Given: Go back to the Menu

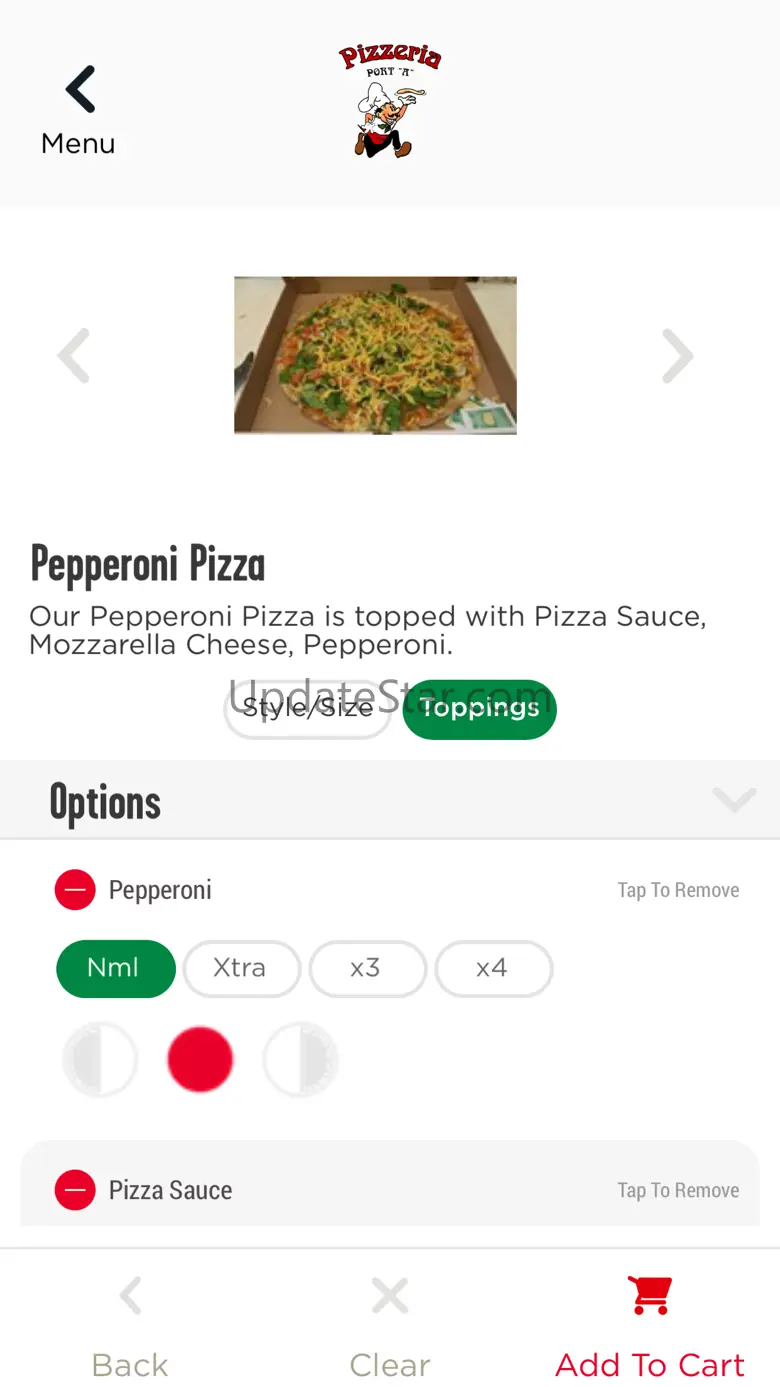Looking at the screenshot, I should click(x=79, y=110).
